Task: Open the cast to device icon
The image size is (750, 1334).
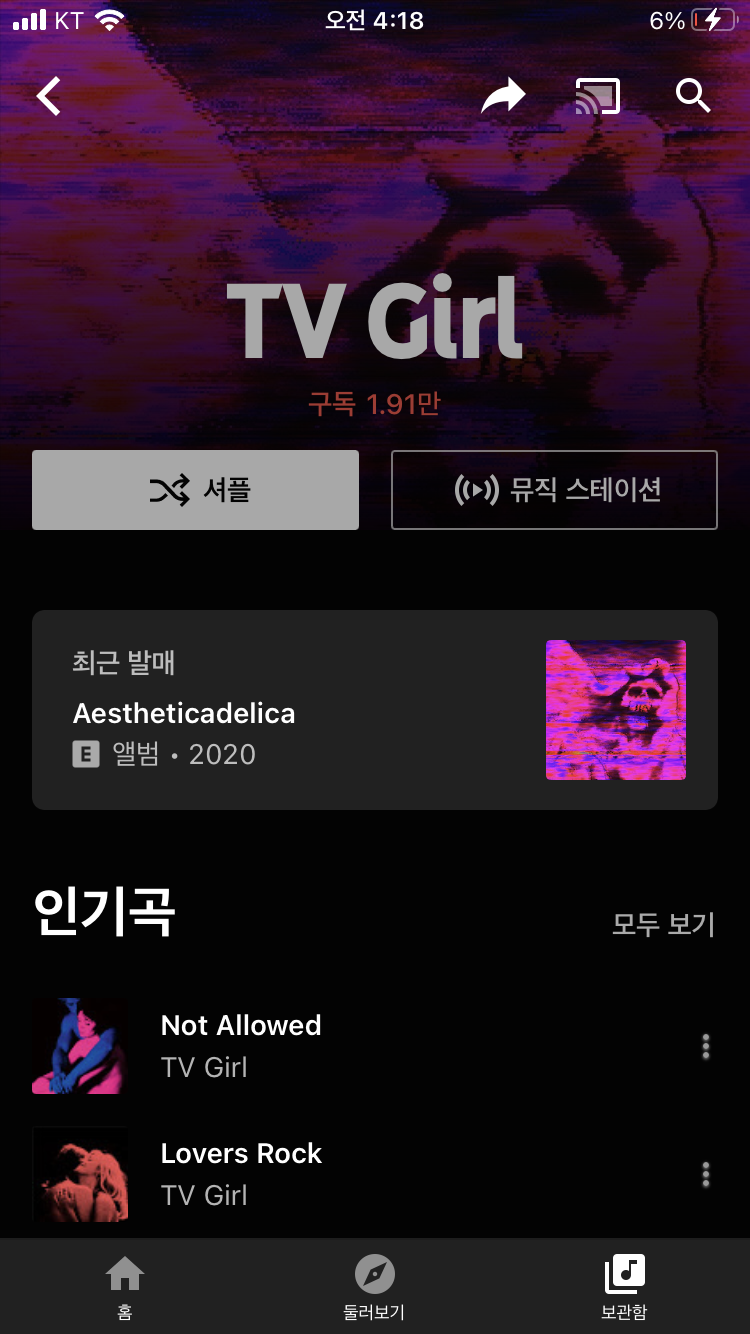Action: [x=598, y=97]
